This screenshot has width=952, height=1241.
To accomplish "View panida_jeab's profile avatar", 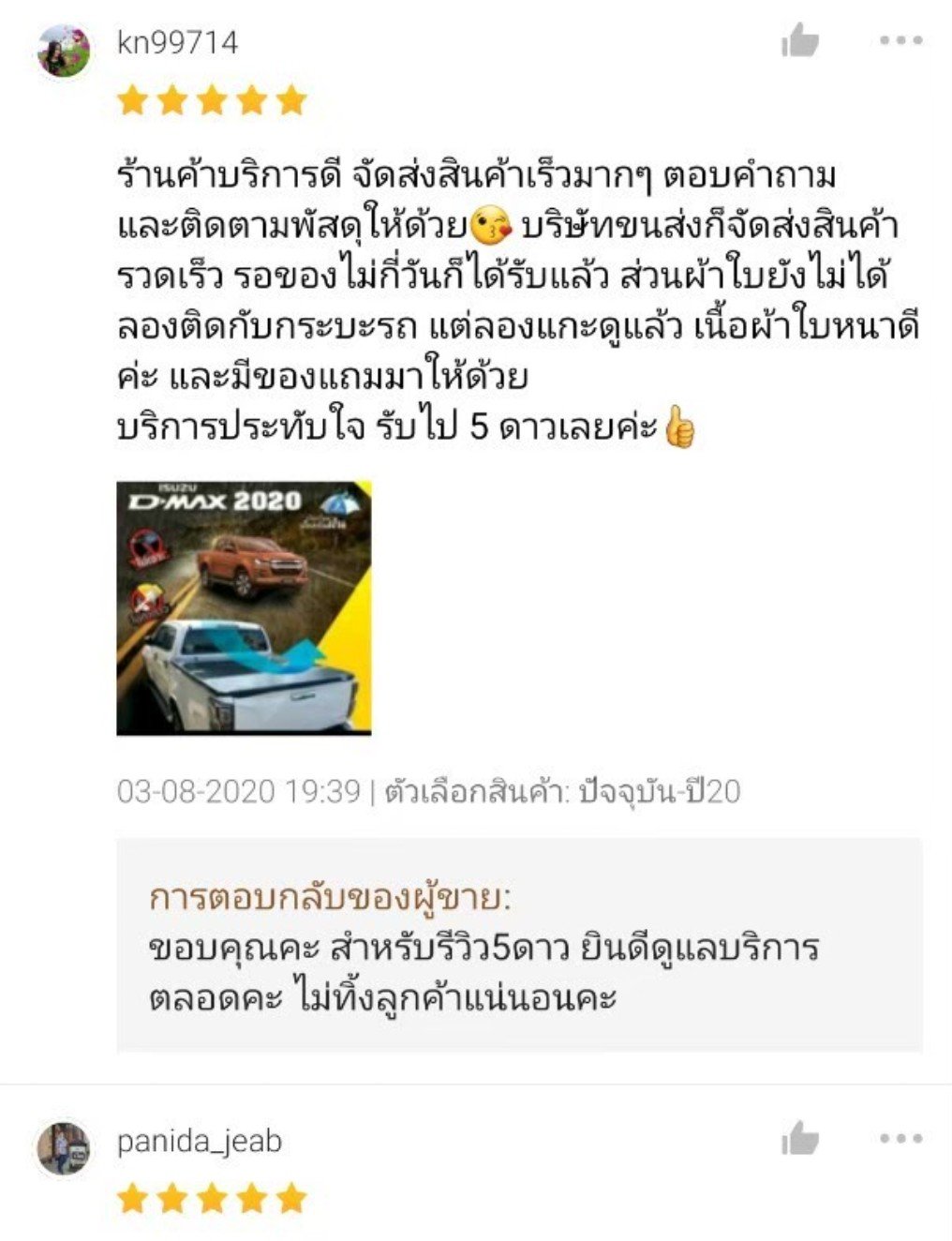I will [x=64, y=1148].
